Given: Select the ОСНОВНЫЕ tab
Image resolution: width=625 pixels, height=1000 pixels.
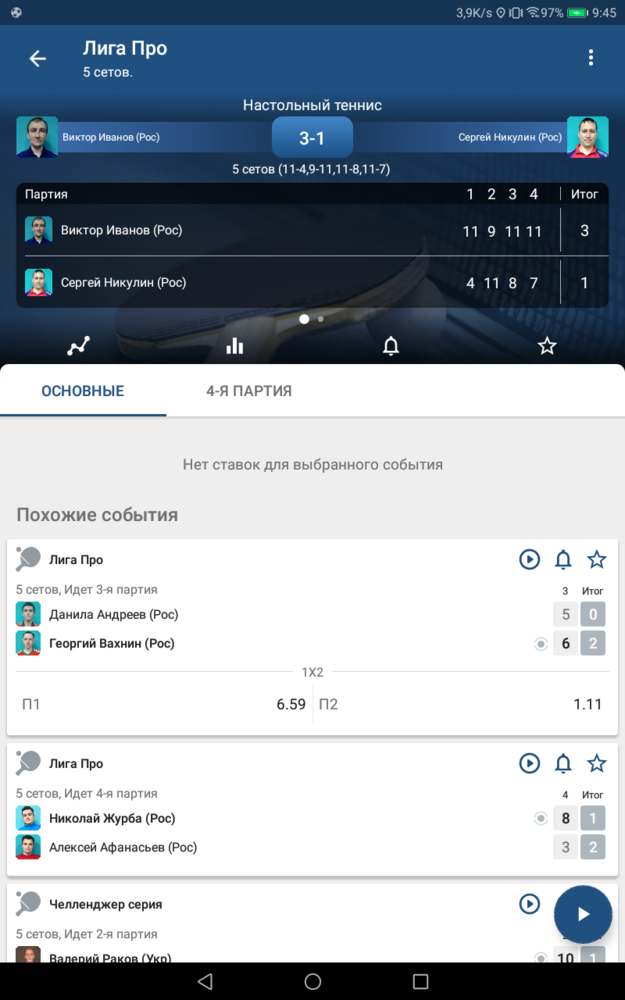Looking at the screenshot, I should (x=83, y=391).
